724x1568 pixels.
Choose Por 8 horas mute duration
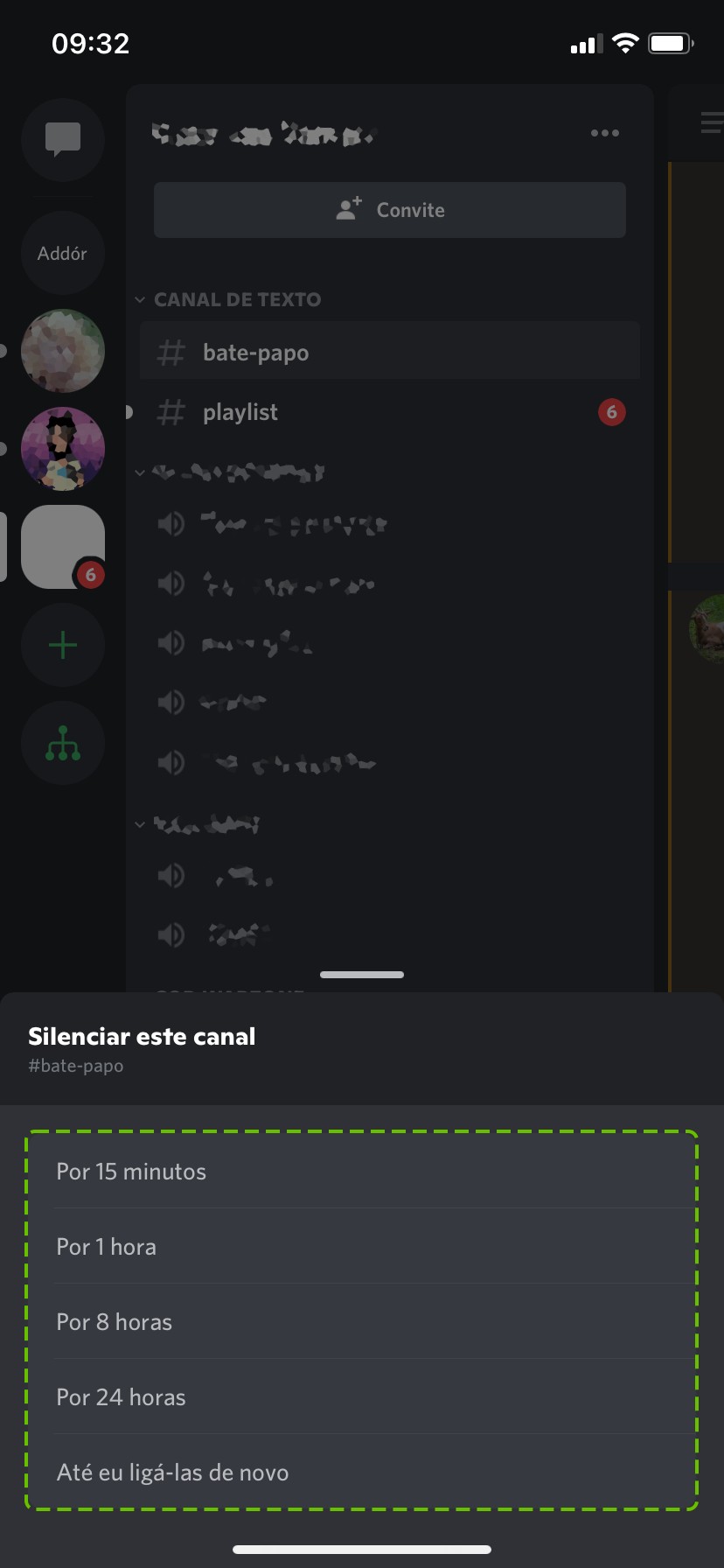point(115,1322)
